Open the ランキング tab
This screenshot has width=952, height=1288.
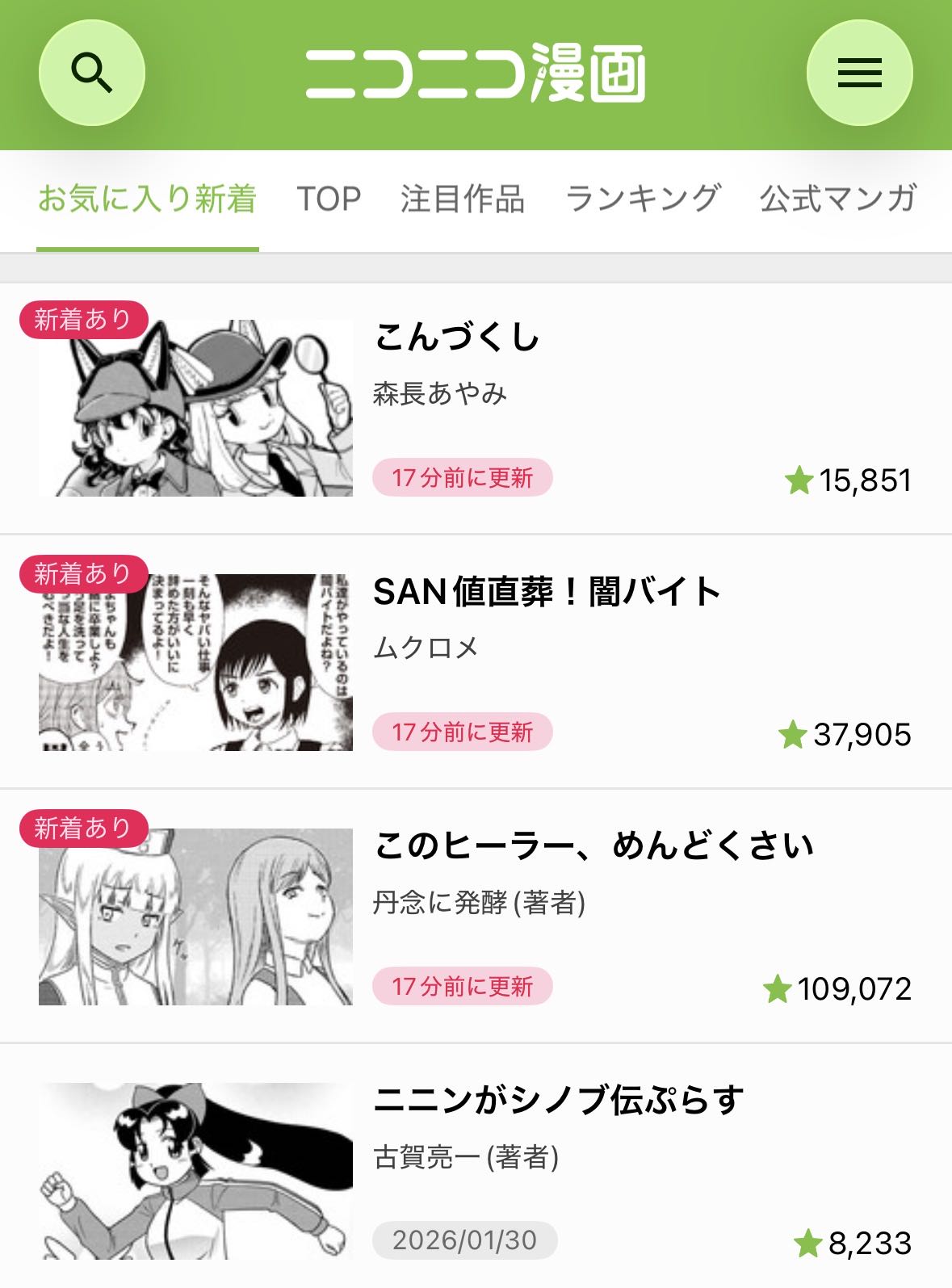[643, 199]
